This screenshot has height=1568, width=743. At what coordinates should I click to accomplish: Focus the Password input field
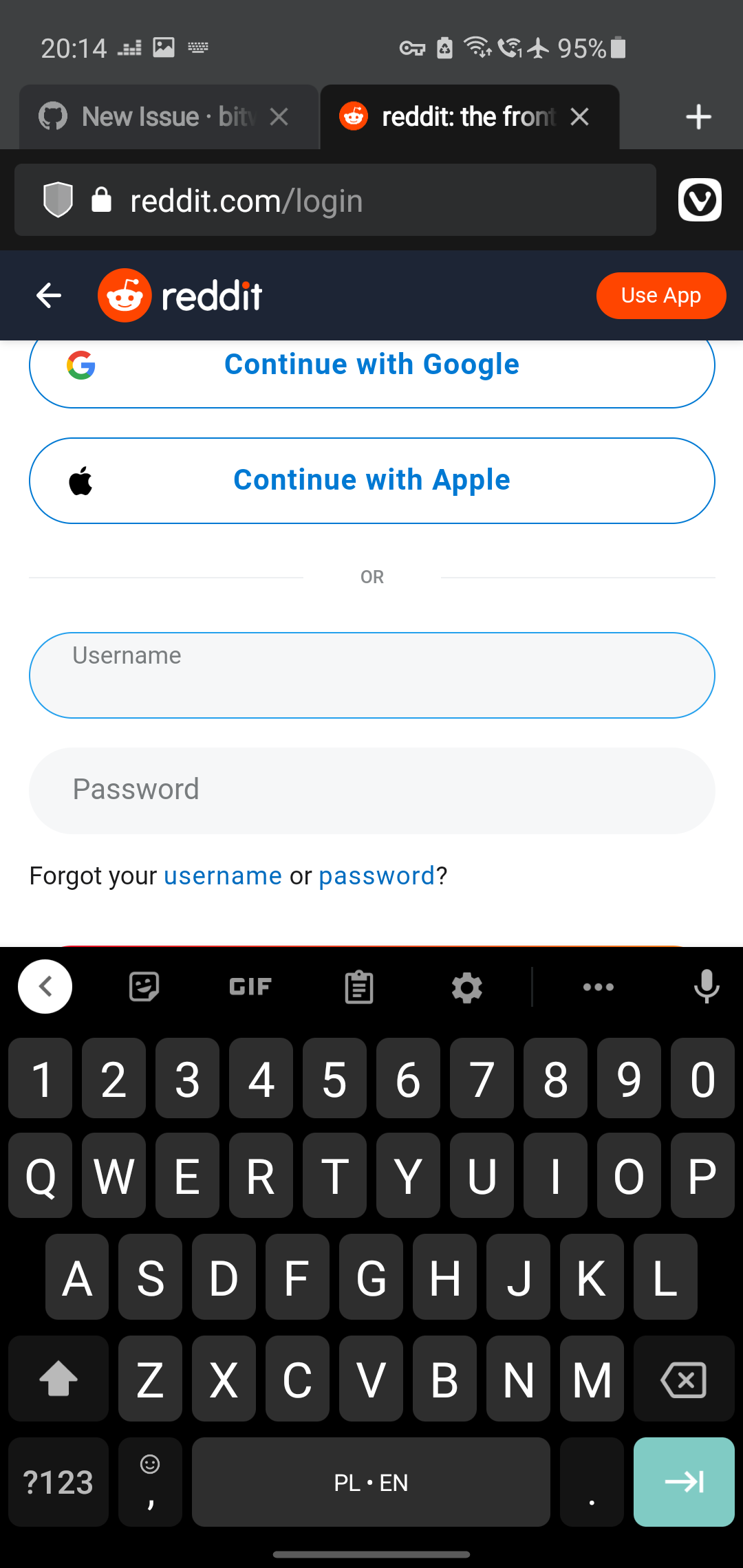371,790
